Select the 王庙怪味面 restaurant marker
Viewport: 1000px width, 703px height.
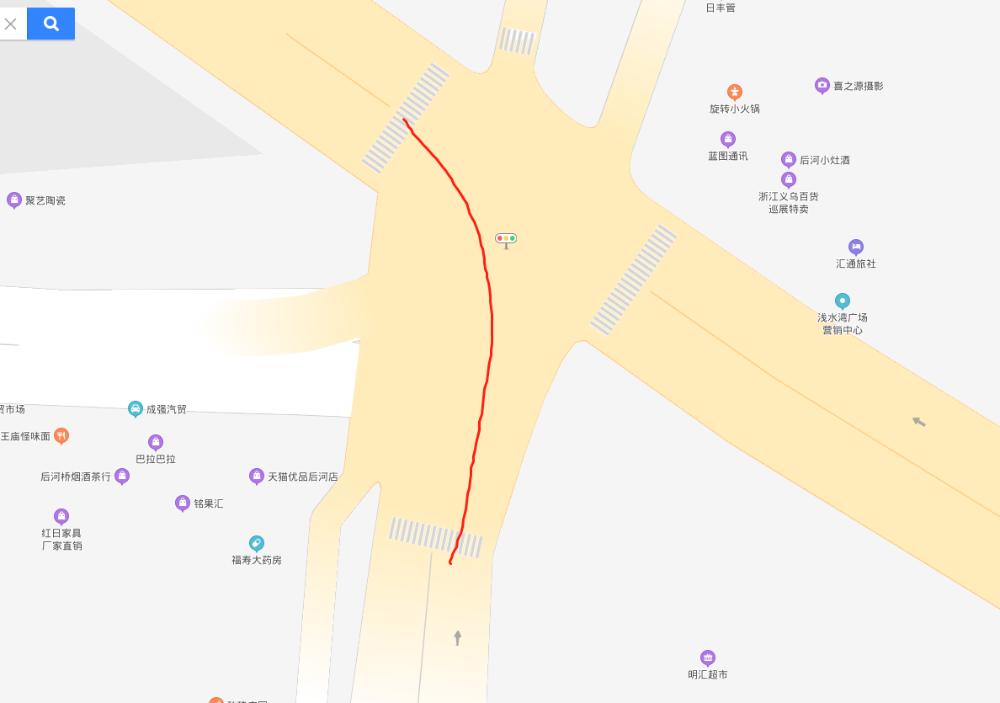(x=61, y=436)
